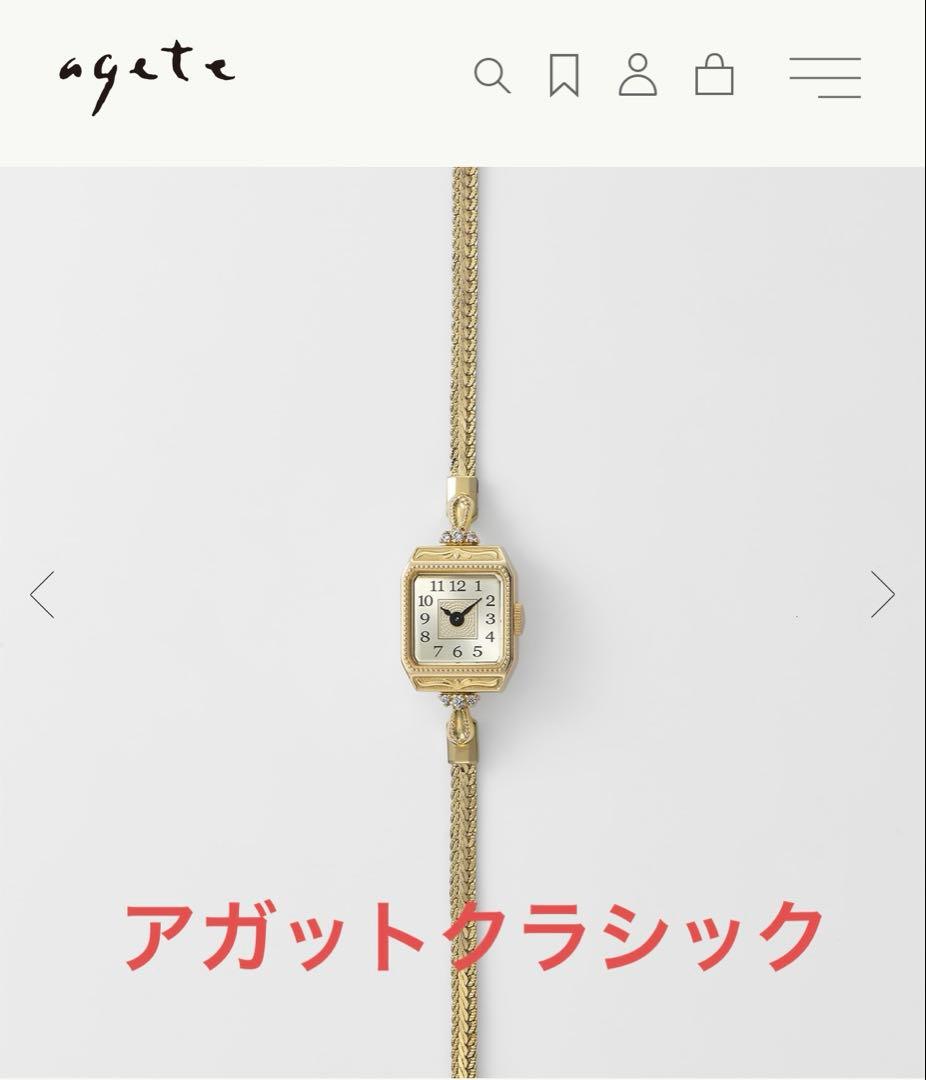
Task: Show the previous watch image
Action: pos(42,595)
